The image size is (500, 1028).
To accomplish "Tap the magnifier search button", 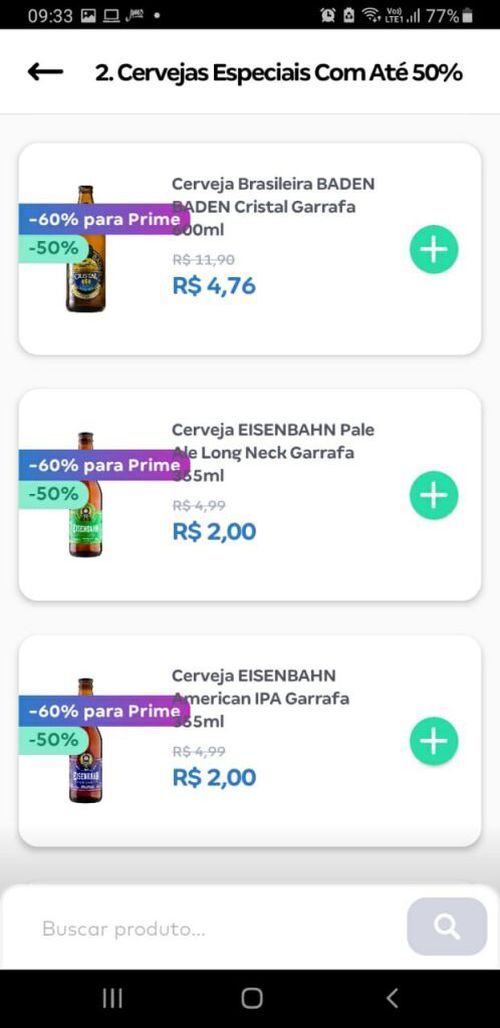I will coord(447,926).
